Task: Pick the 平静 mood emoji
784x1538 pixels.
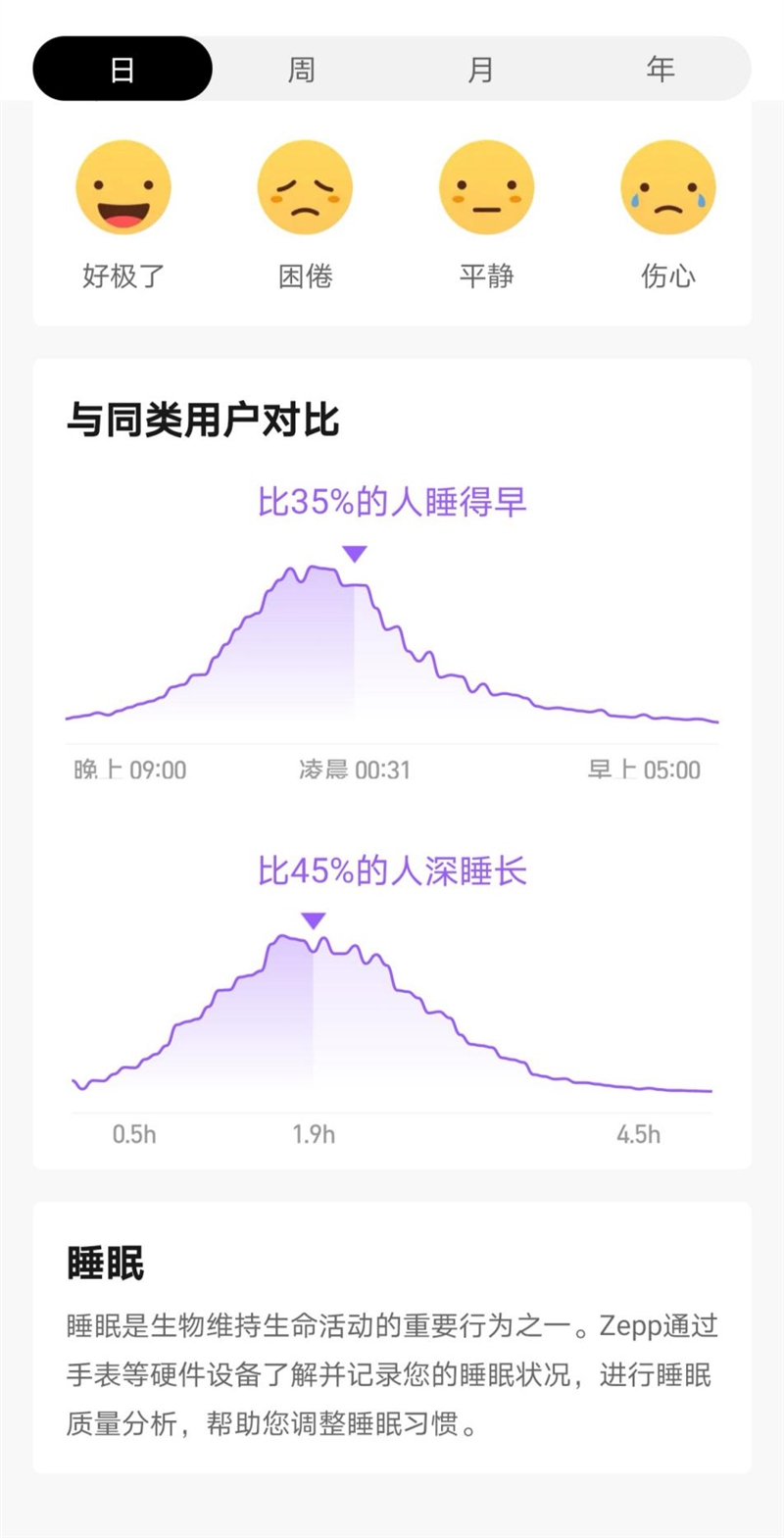Action: tap(486, 188)
